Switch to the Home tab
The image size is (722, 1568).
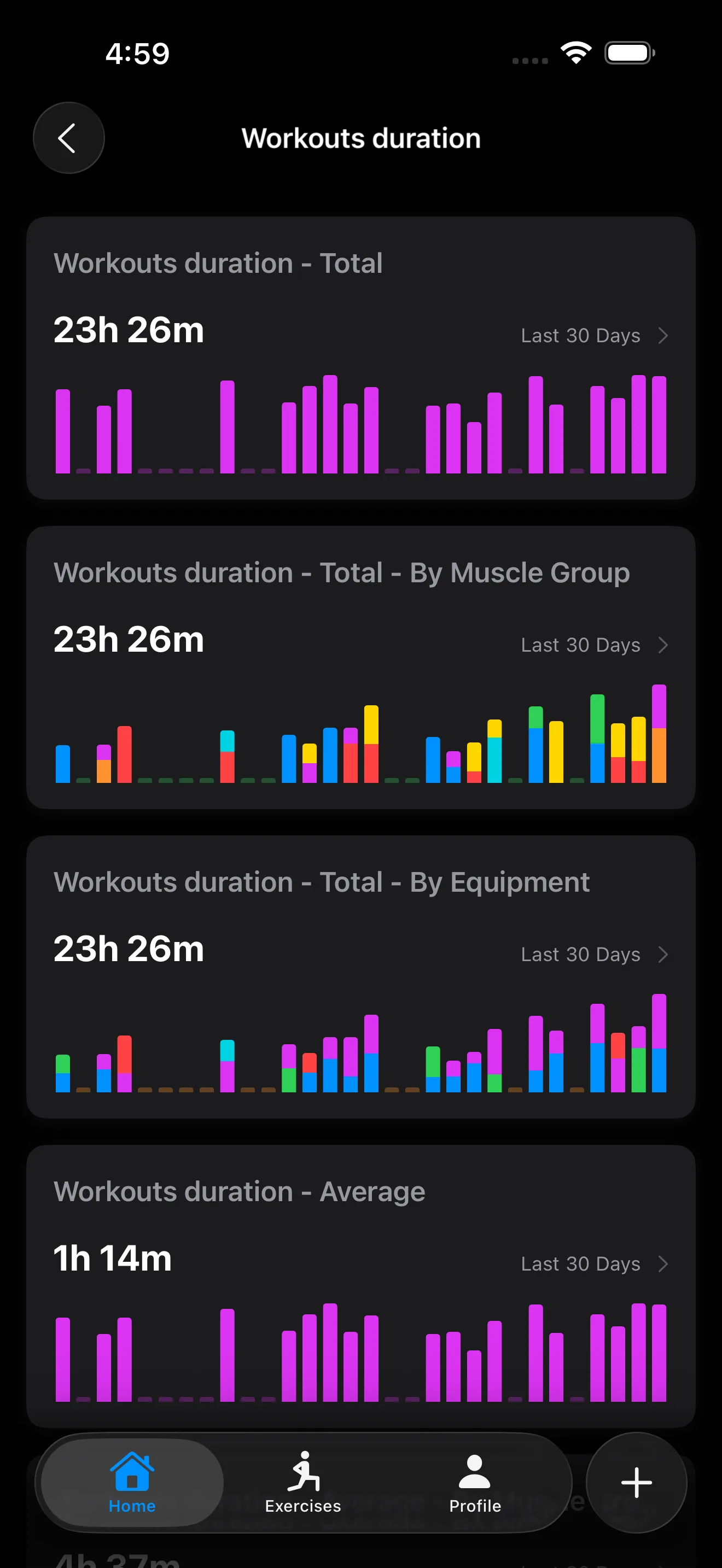(132, 1483)
